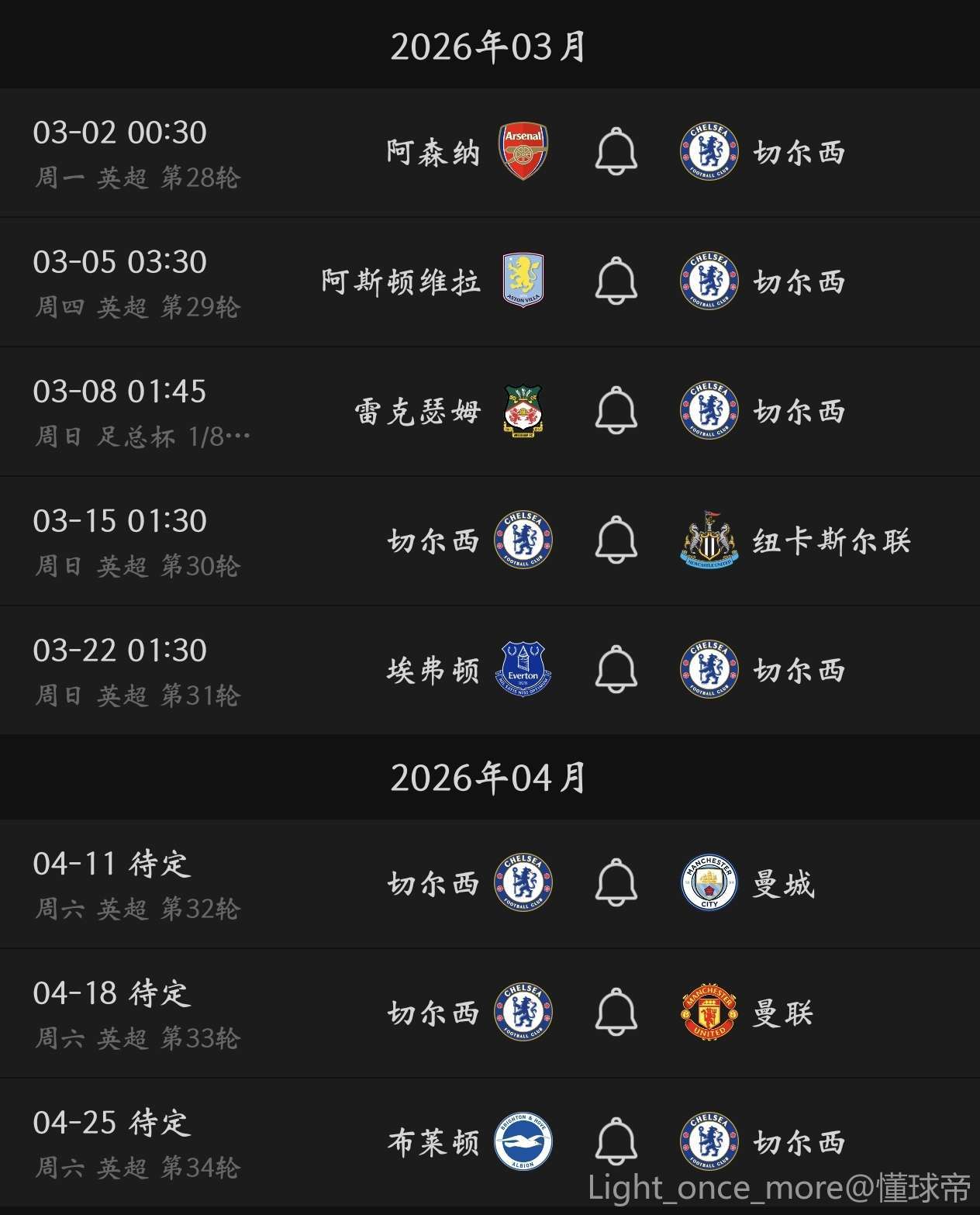Screen dimensions: 980x1215
Task: Set reminder bell for Brighton vs Chelsea
Action: [616, 1142]
